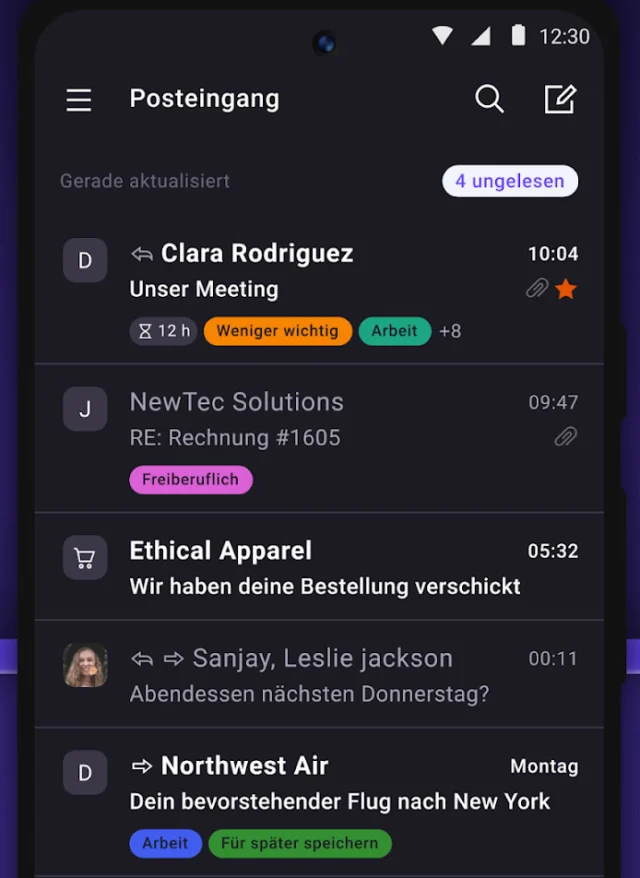The height and width of the screenshot is (878, 640).
Task: Filter by 4 ungelesen chip
Action: pos(510,181)
